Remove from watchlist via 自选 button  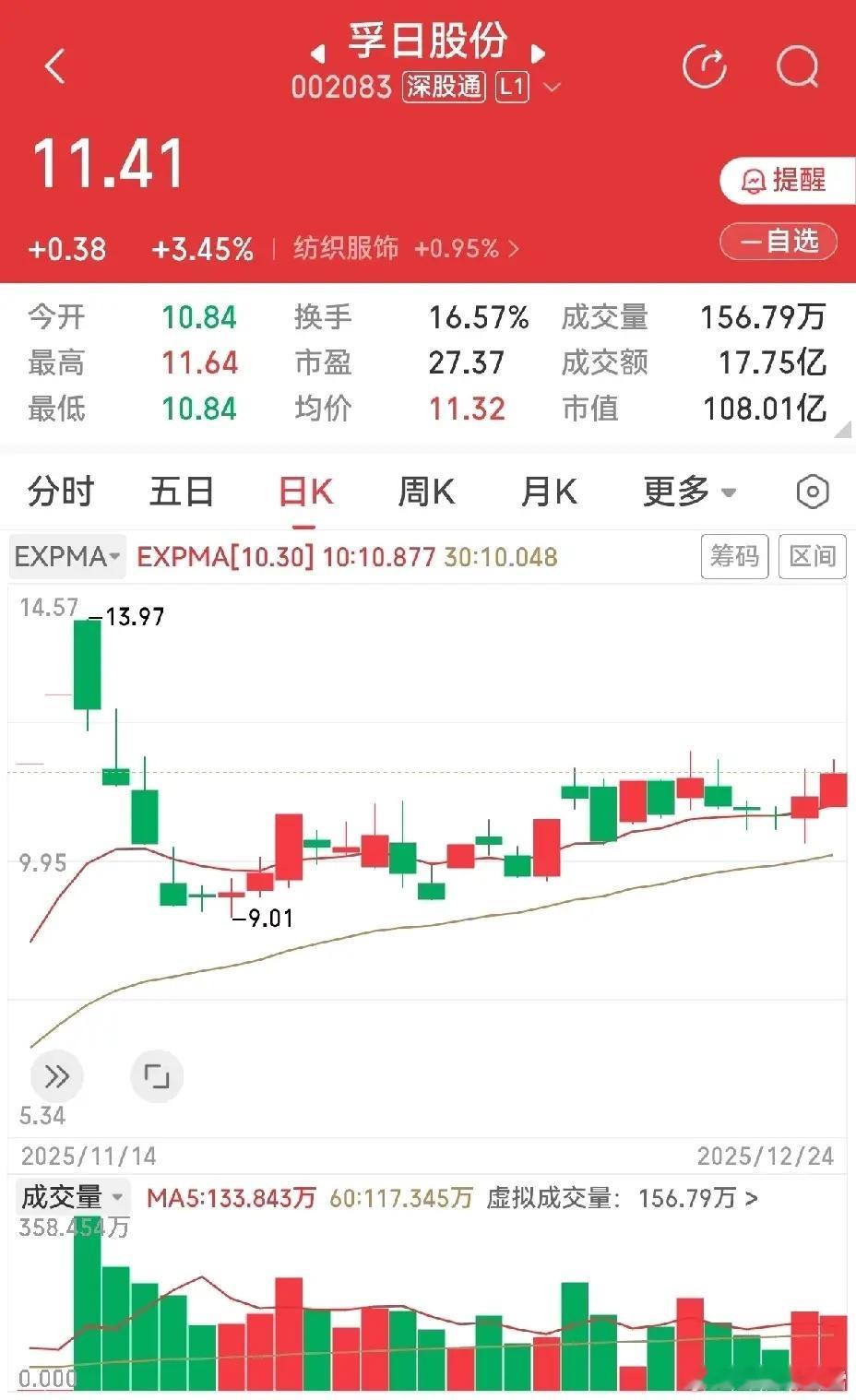[779, 242]
